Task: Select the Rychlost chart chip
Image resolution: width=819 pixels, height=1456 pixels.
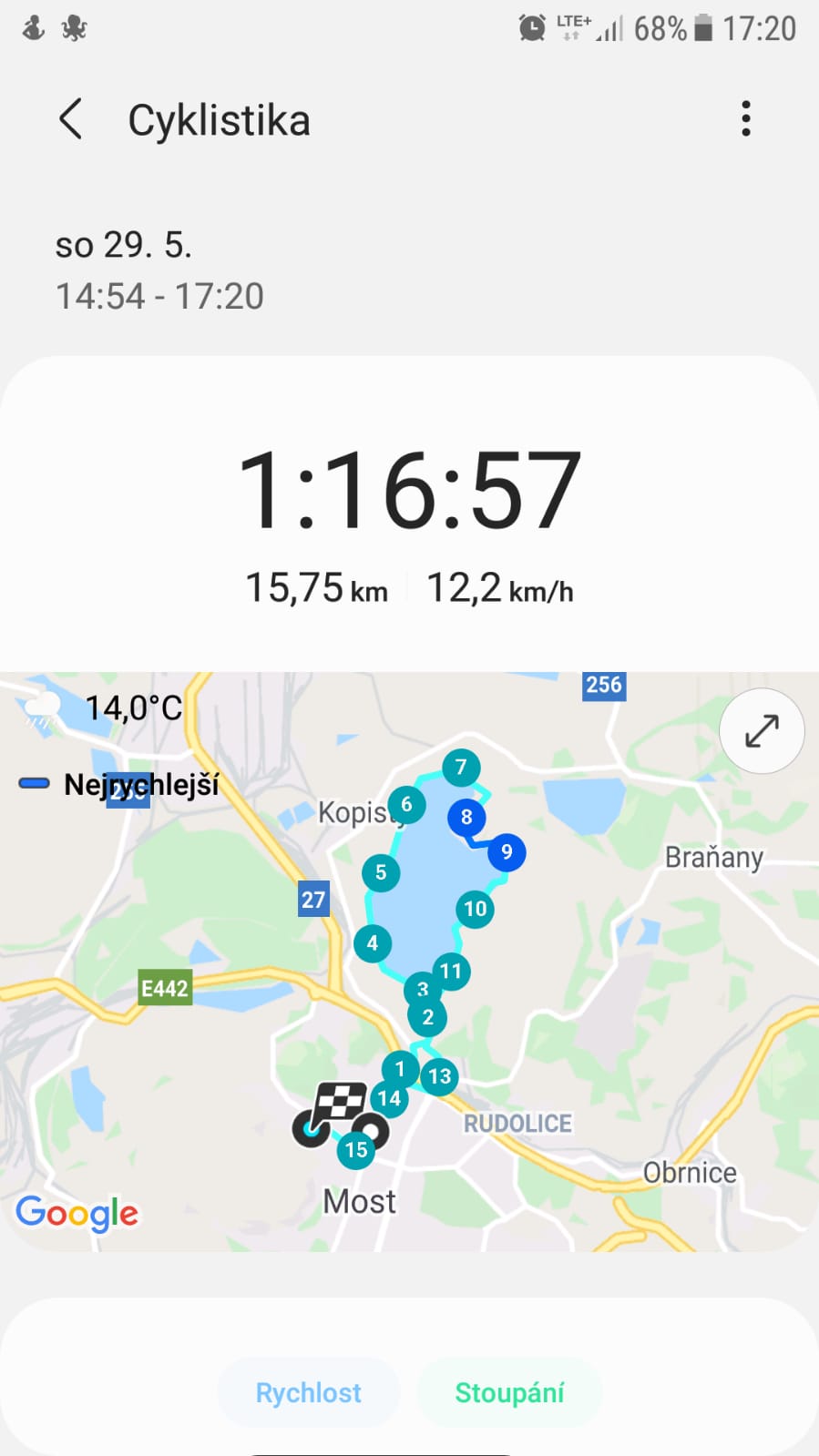Action: click(x=309, y=1392)
